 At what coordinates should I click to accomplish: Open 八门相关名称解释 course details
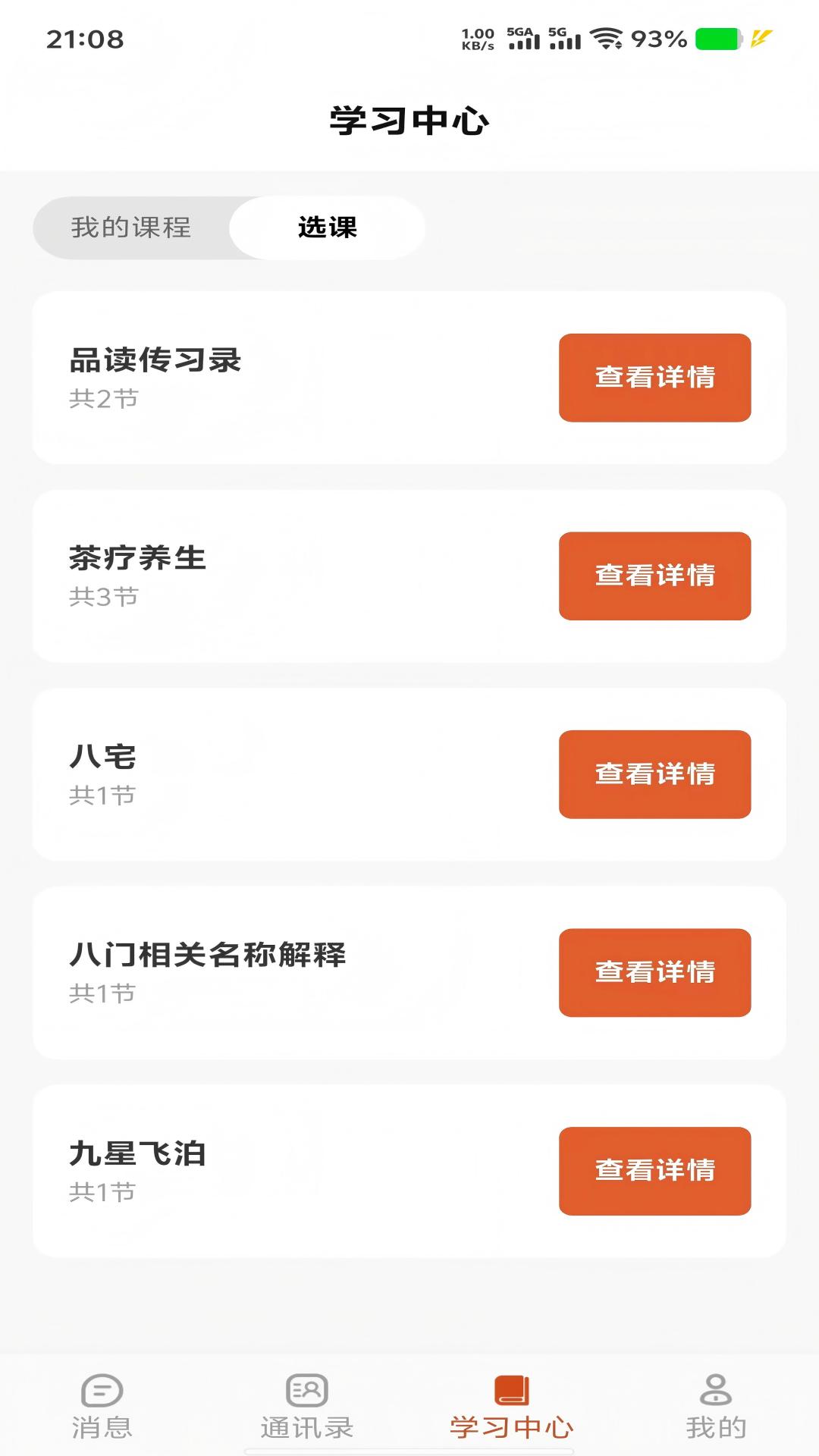[654, 973]
